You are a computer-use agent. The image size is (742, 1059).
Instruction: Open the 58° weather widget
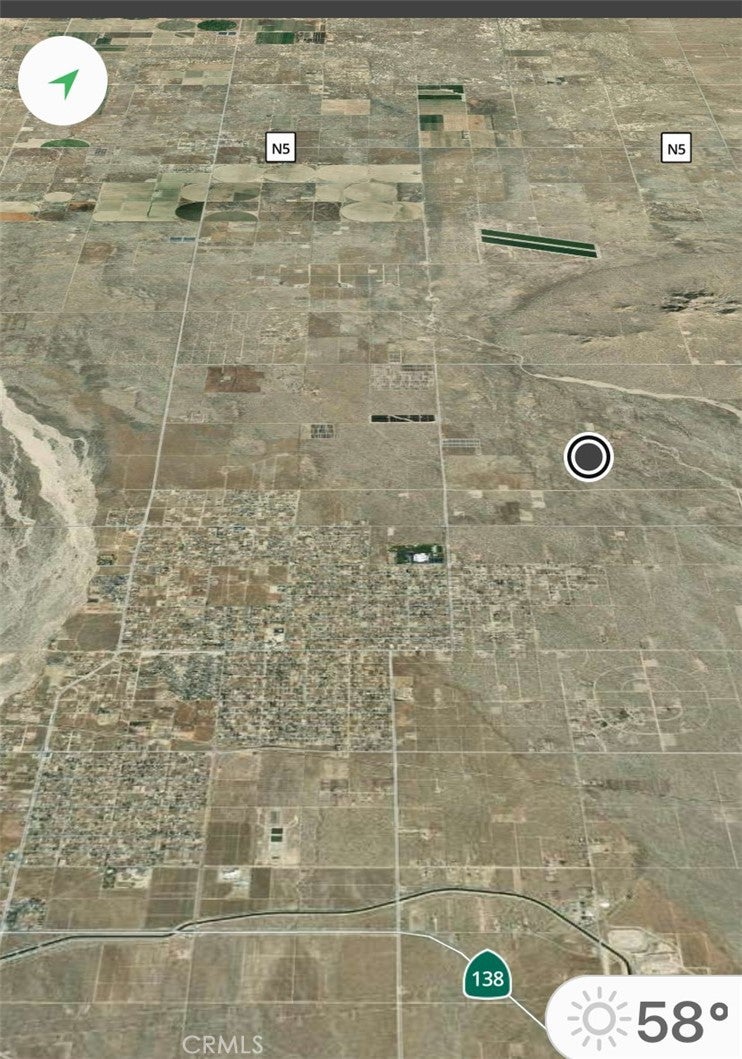click(x=648, y=1020)
